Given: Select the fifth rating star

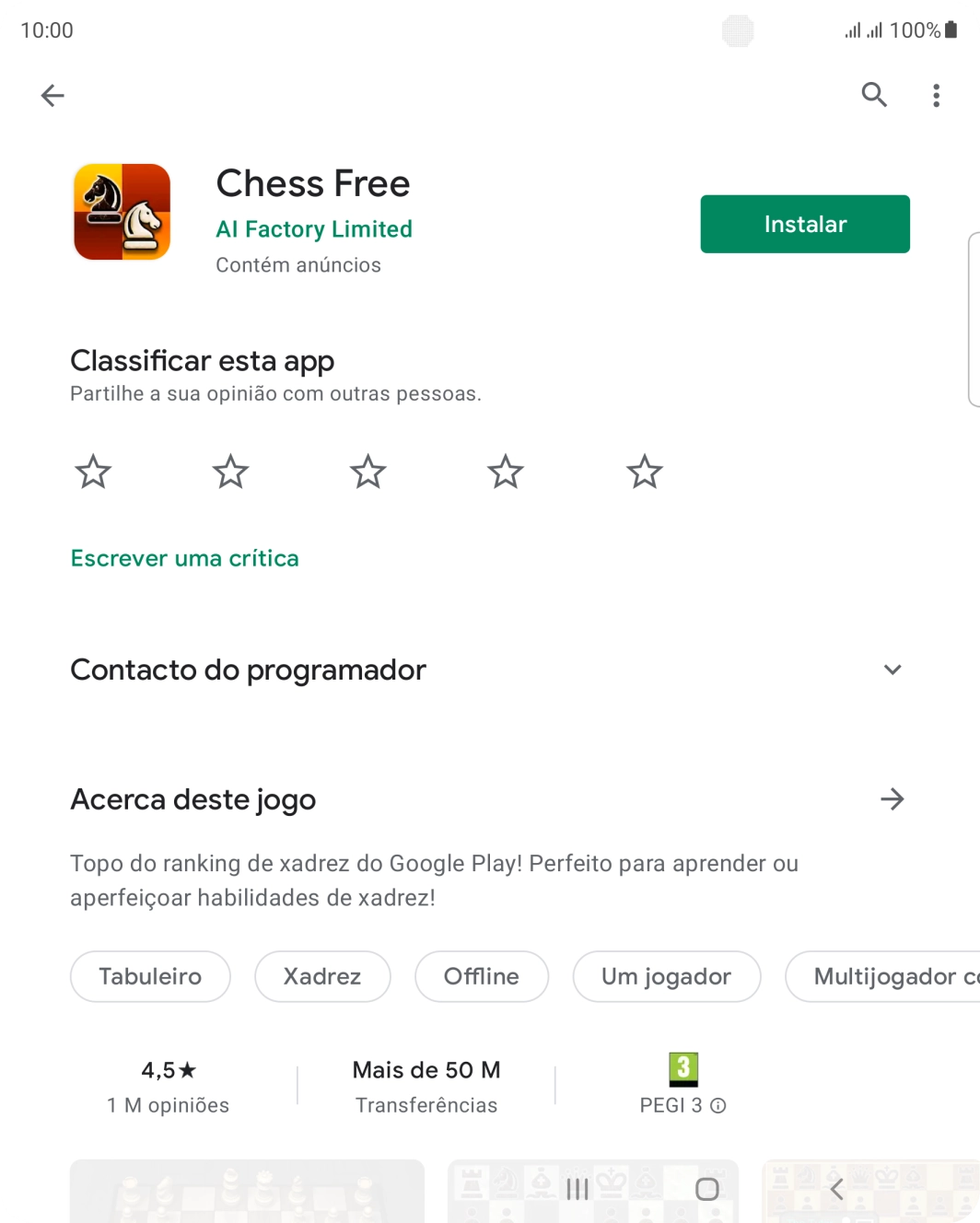Looking at the screenshot, I should point(643,472).
